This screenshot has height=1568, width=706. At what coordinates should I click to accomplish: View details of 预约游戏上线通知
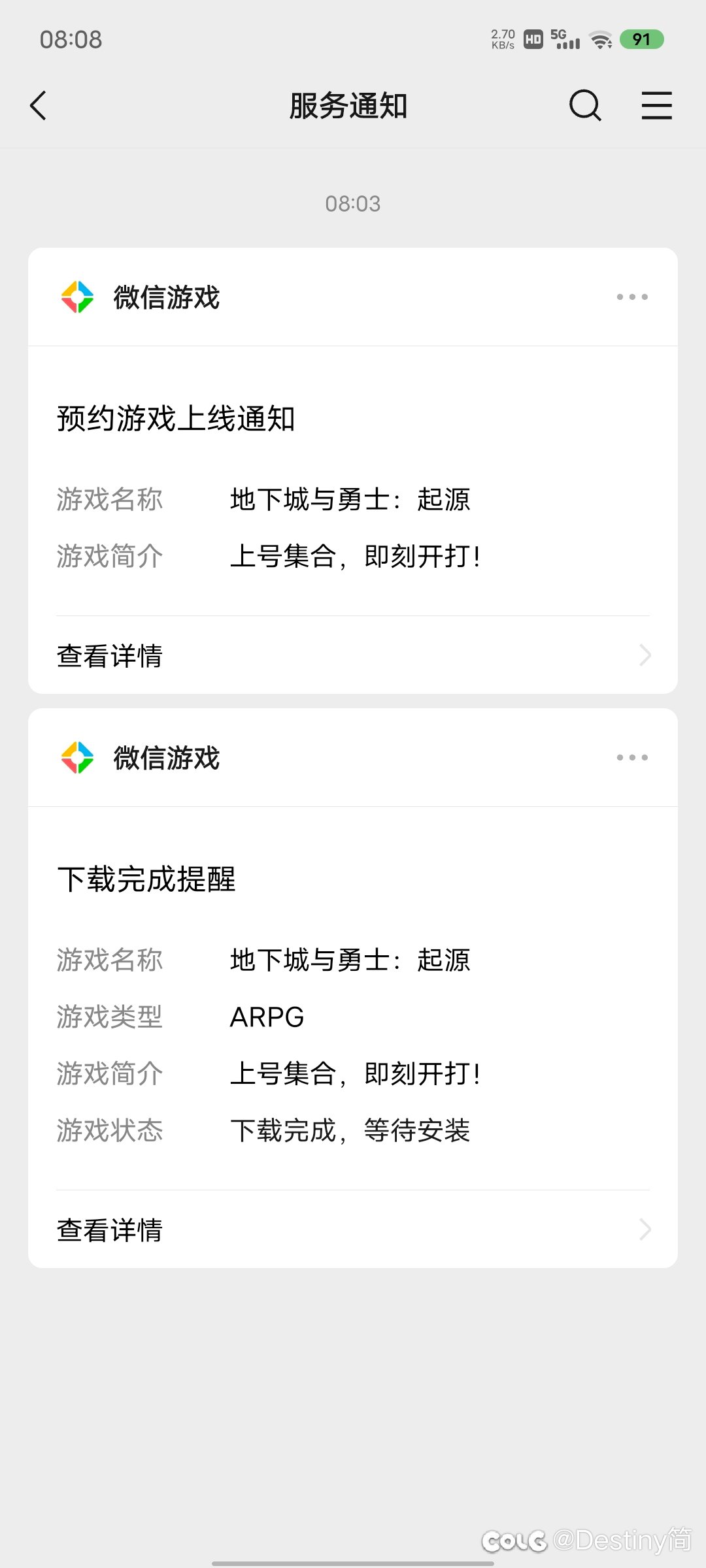point(353,655)
